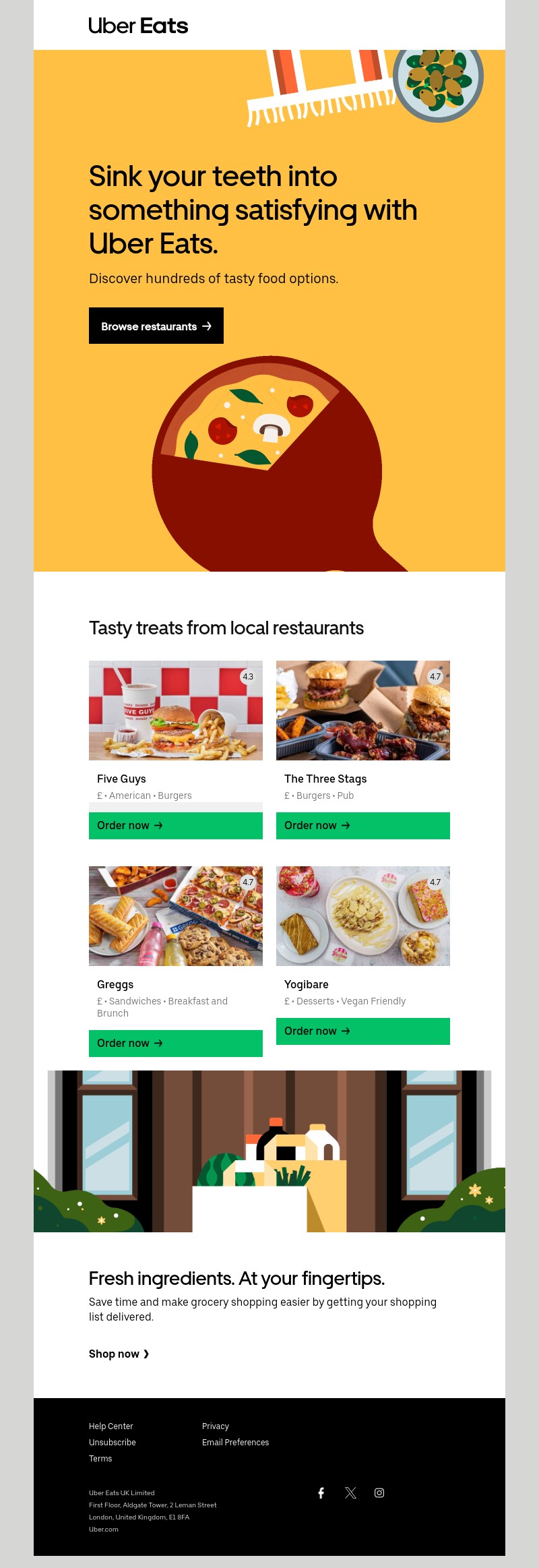Order now from Yogibare
539x1568 pixels.
[x=362, y=1031]
